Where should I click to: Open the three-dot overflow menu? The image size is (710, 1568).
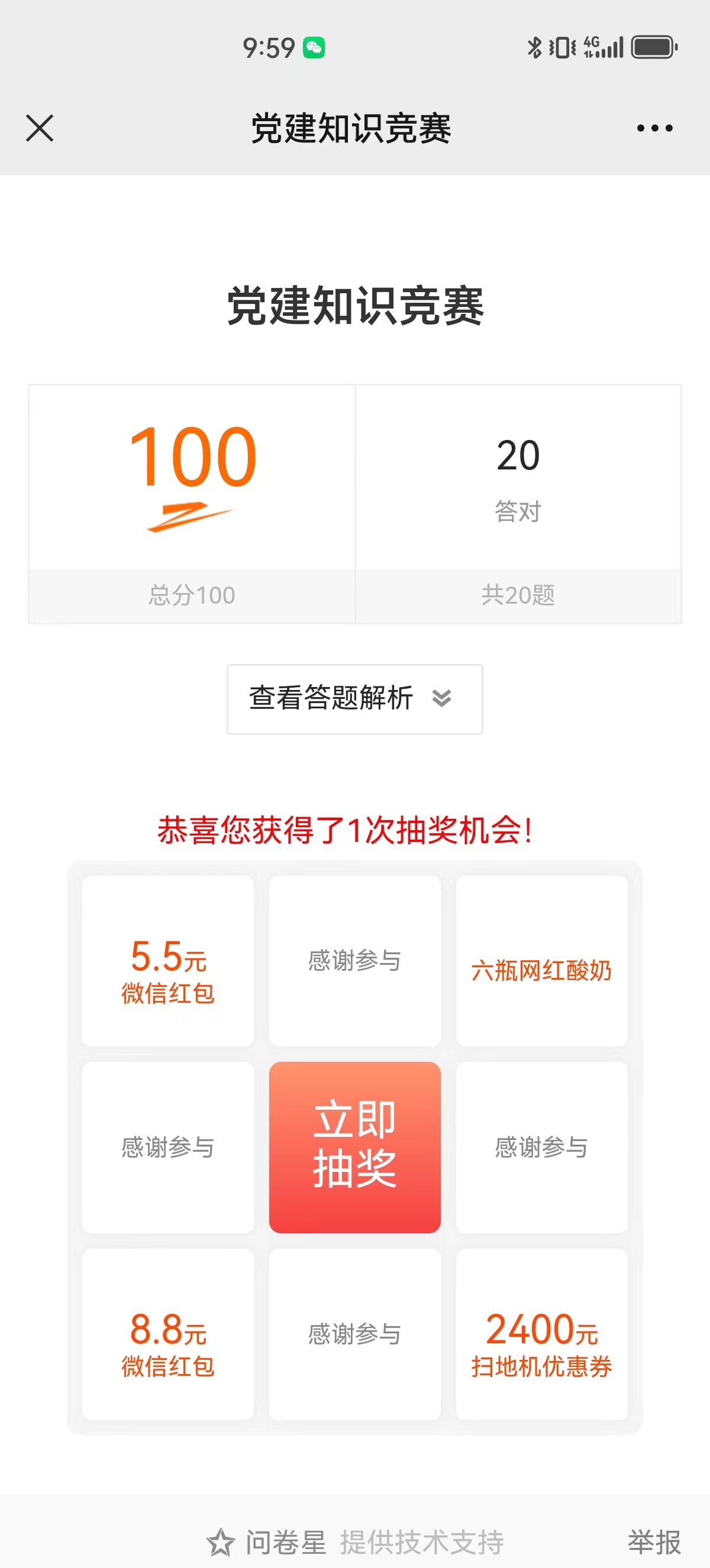654,128
